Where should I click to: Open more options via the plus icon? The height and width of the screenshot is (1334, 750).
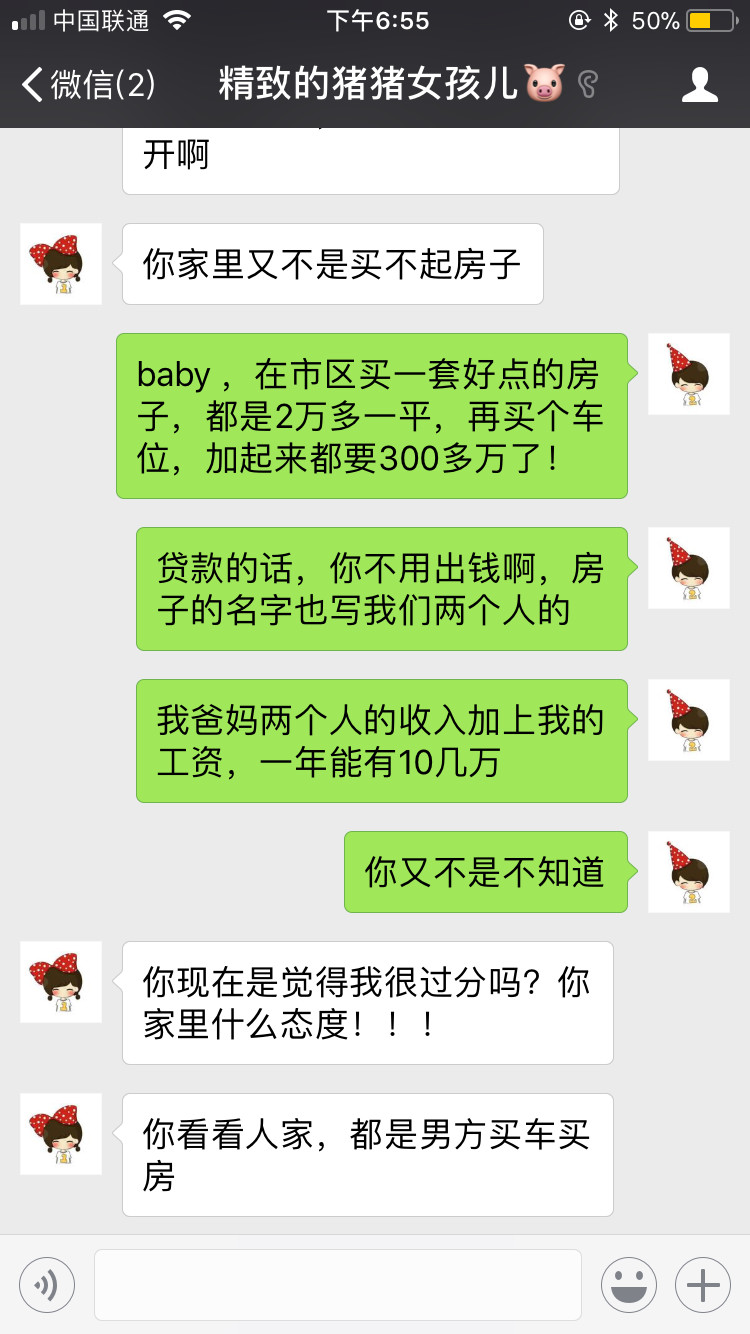pos(702,1284)
